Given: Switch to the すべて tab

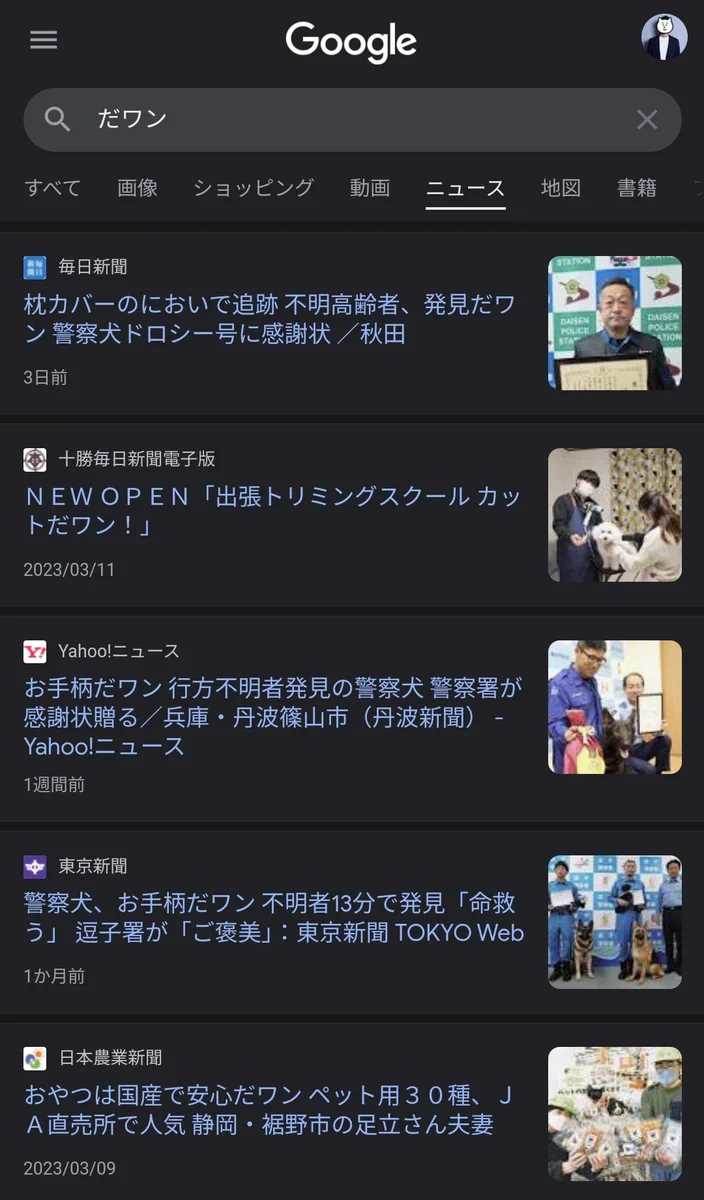Looking at the screenshot, I should coord(53,188).
